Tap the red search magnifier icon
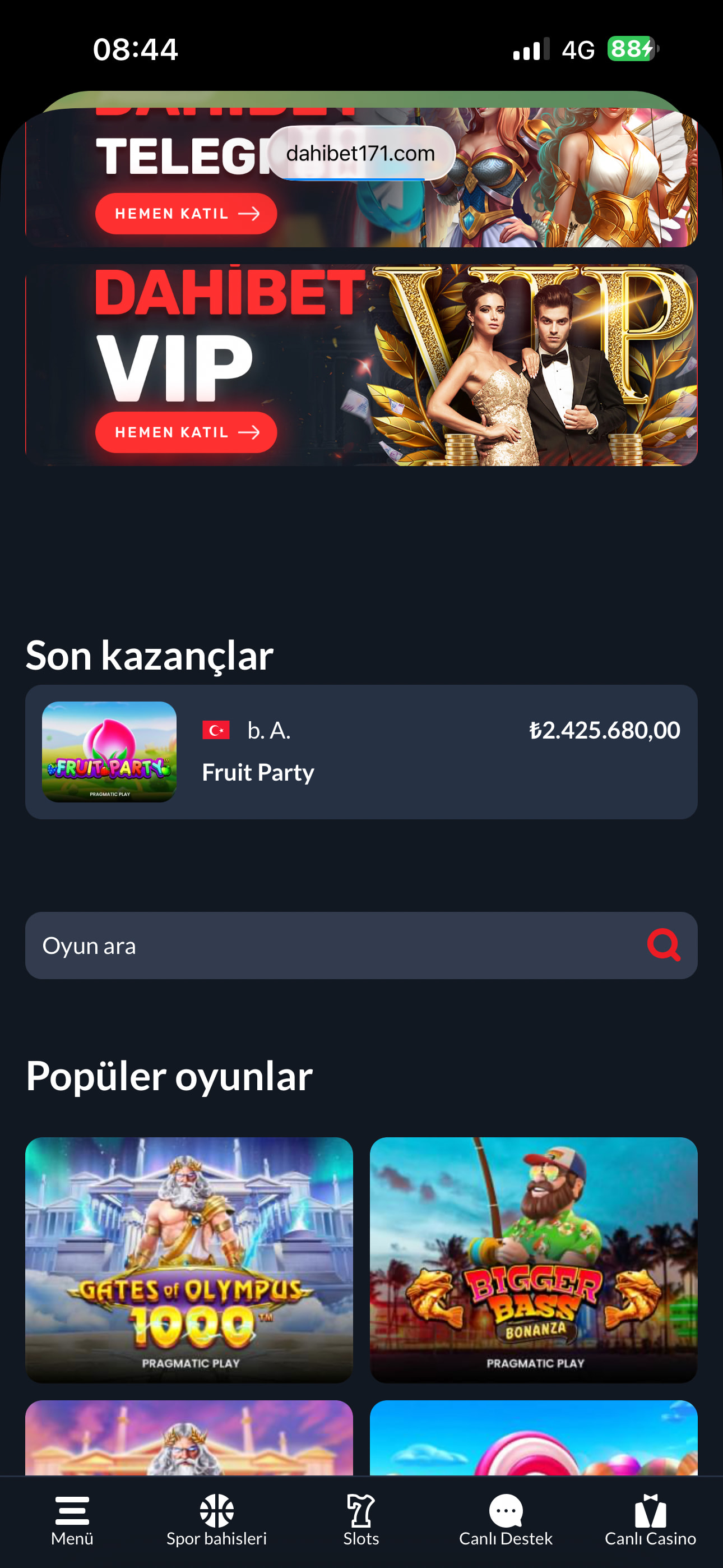 [664, 945]
